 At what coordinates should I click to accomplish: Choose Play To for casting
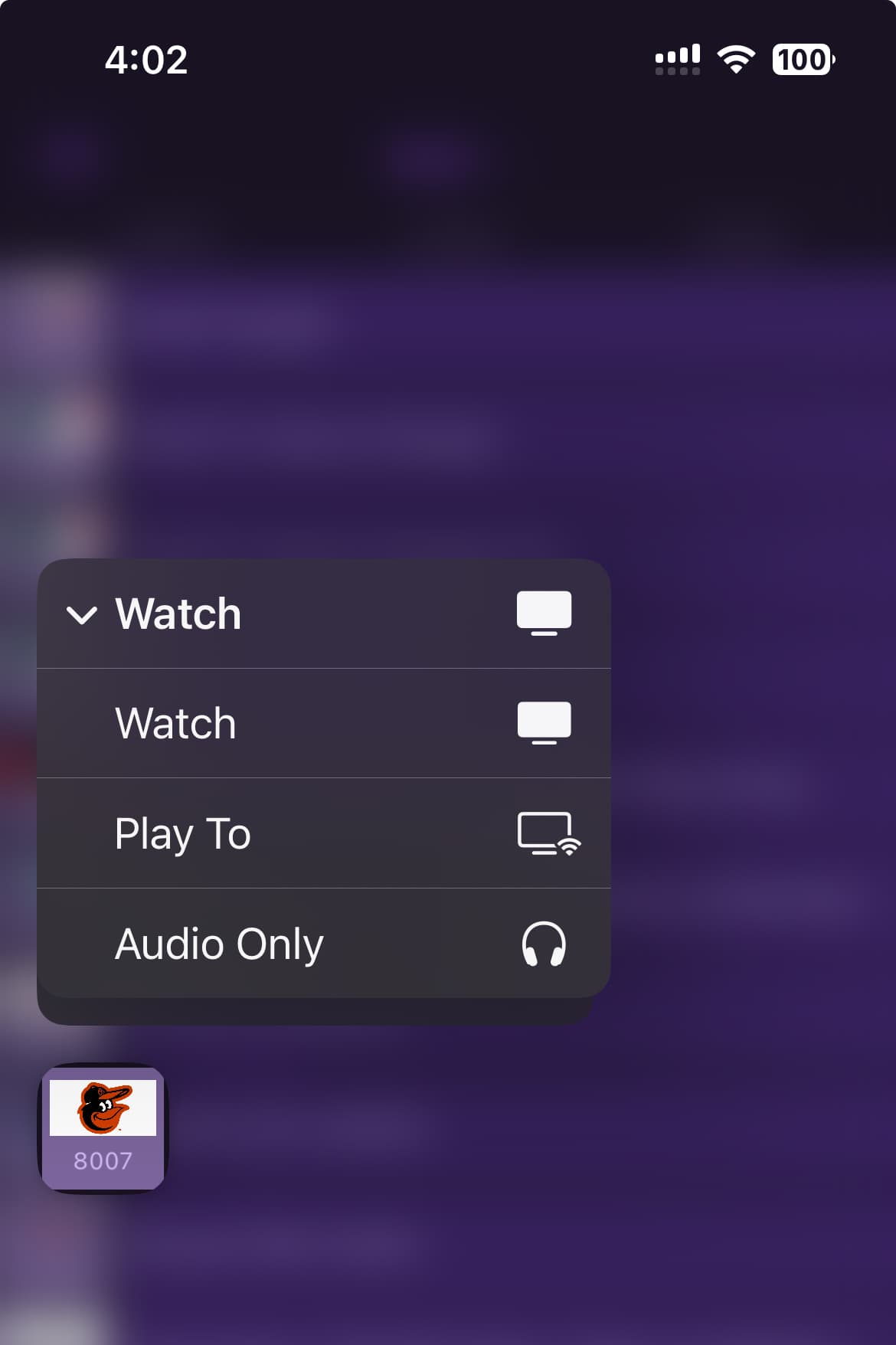(x=323, y=833)
